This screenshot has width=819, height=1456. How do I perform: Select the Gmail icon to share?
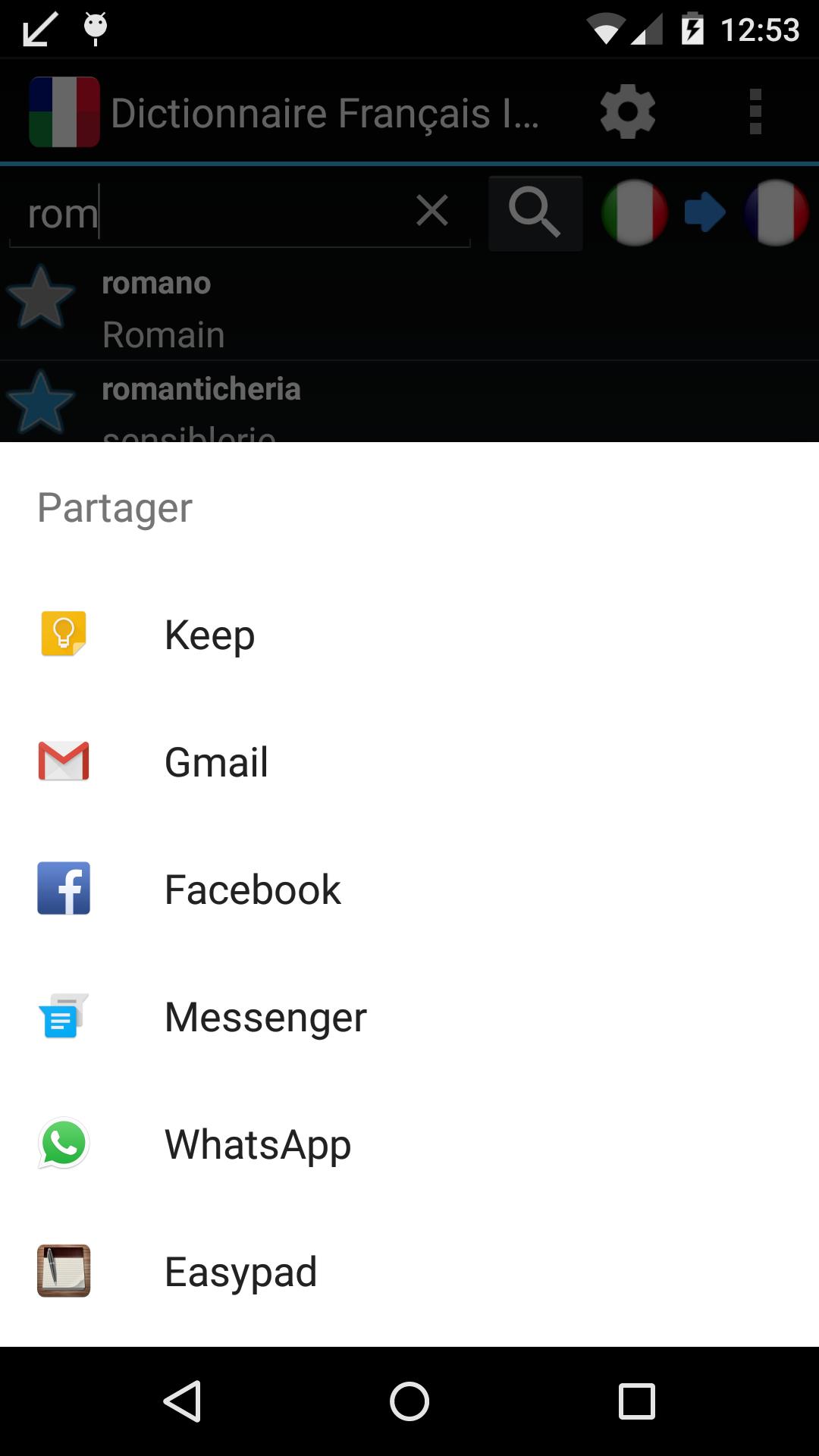tap(63, 762)
